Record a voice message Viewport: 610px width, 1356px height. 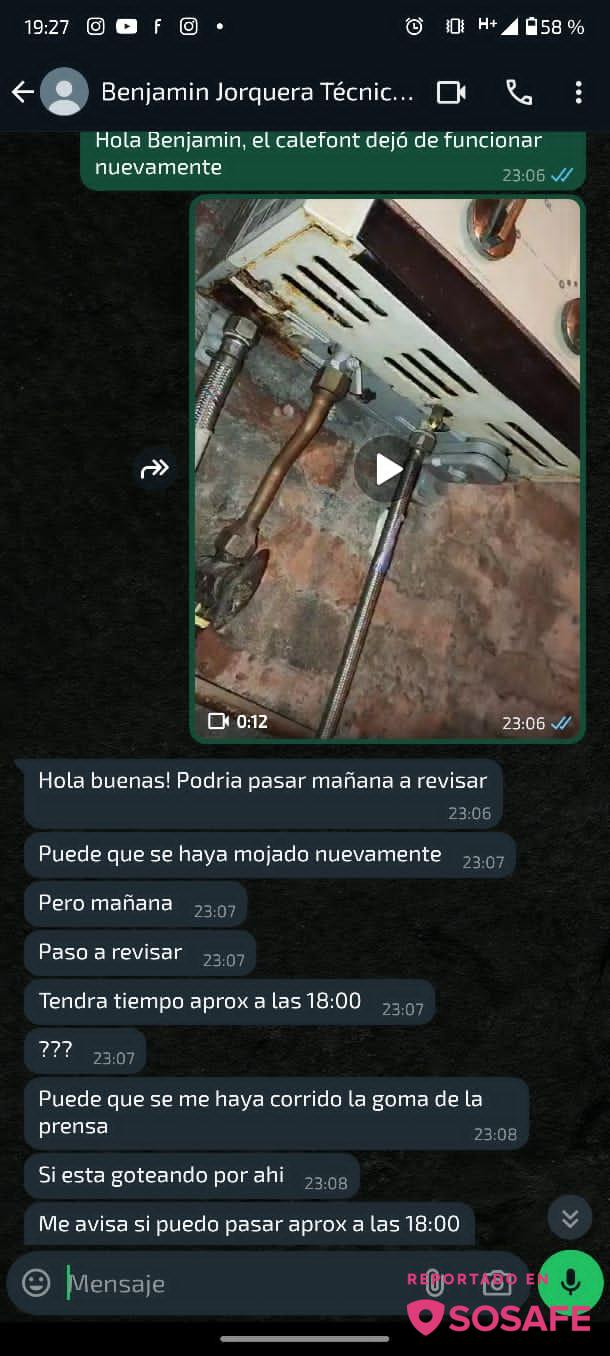571,1282
